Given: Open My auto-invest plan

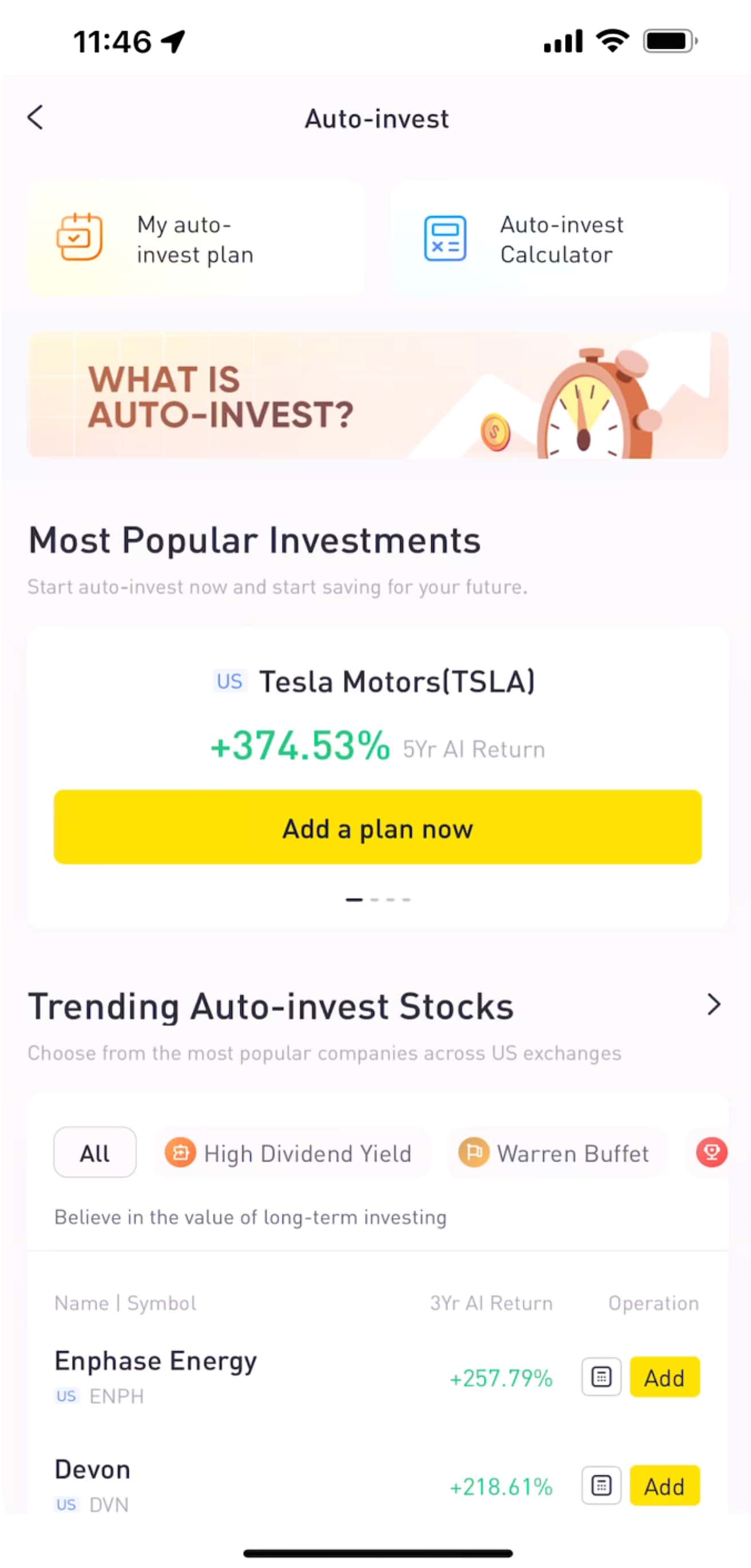Looking at the screenshot, I should [x=196, y=238].
